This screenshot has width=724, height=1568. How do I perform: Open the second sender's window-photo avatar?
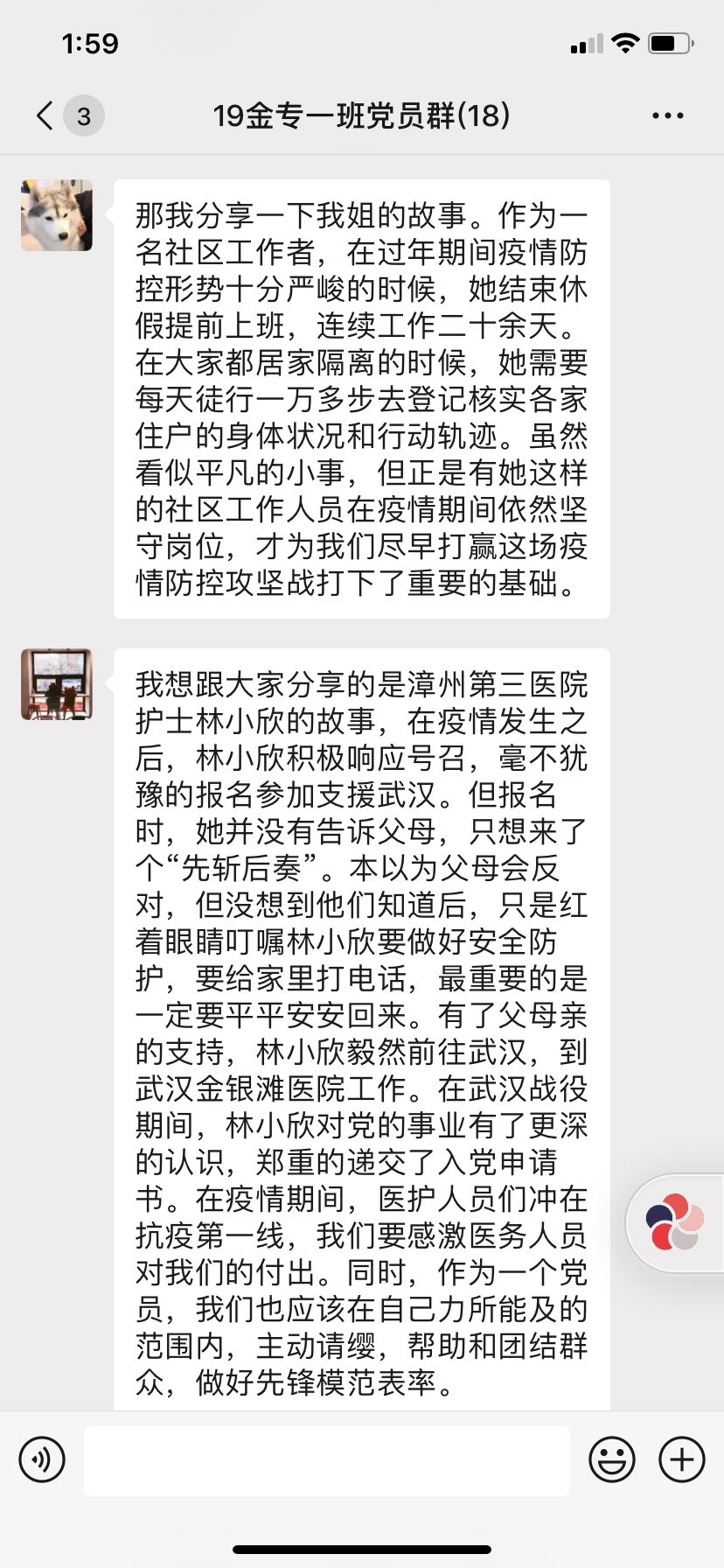pyautogui.click(x=57, y=684)
